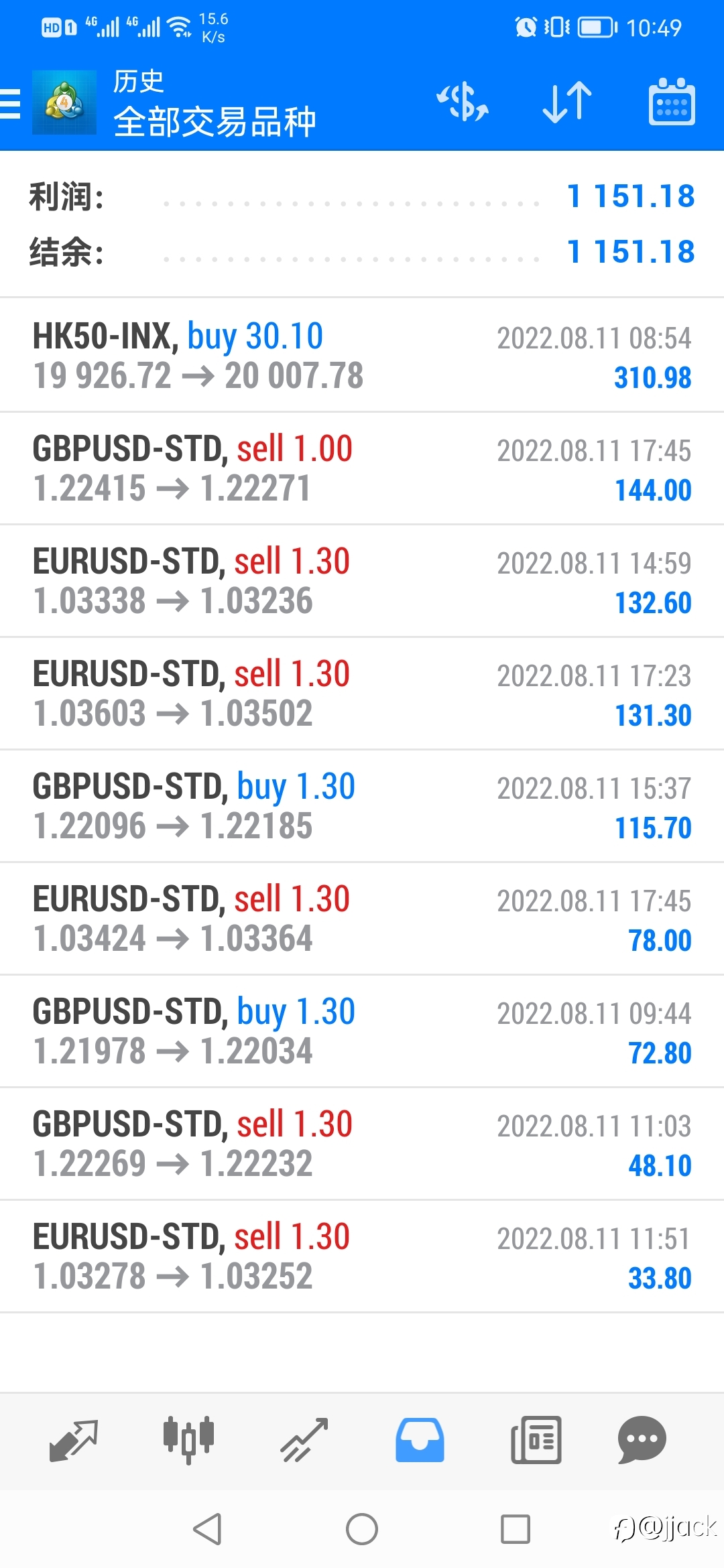Open the Chat messages tab
Image resolution: width=724 pixels, height=1568 pixels.
coord(642,1441)
